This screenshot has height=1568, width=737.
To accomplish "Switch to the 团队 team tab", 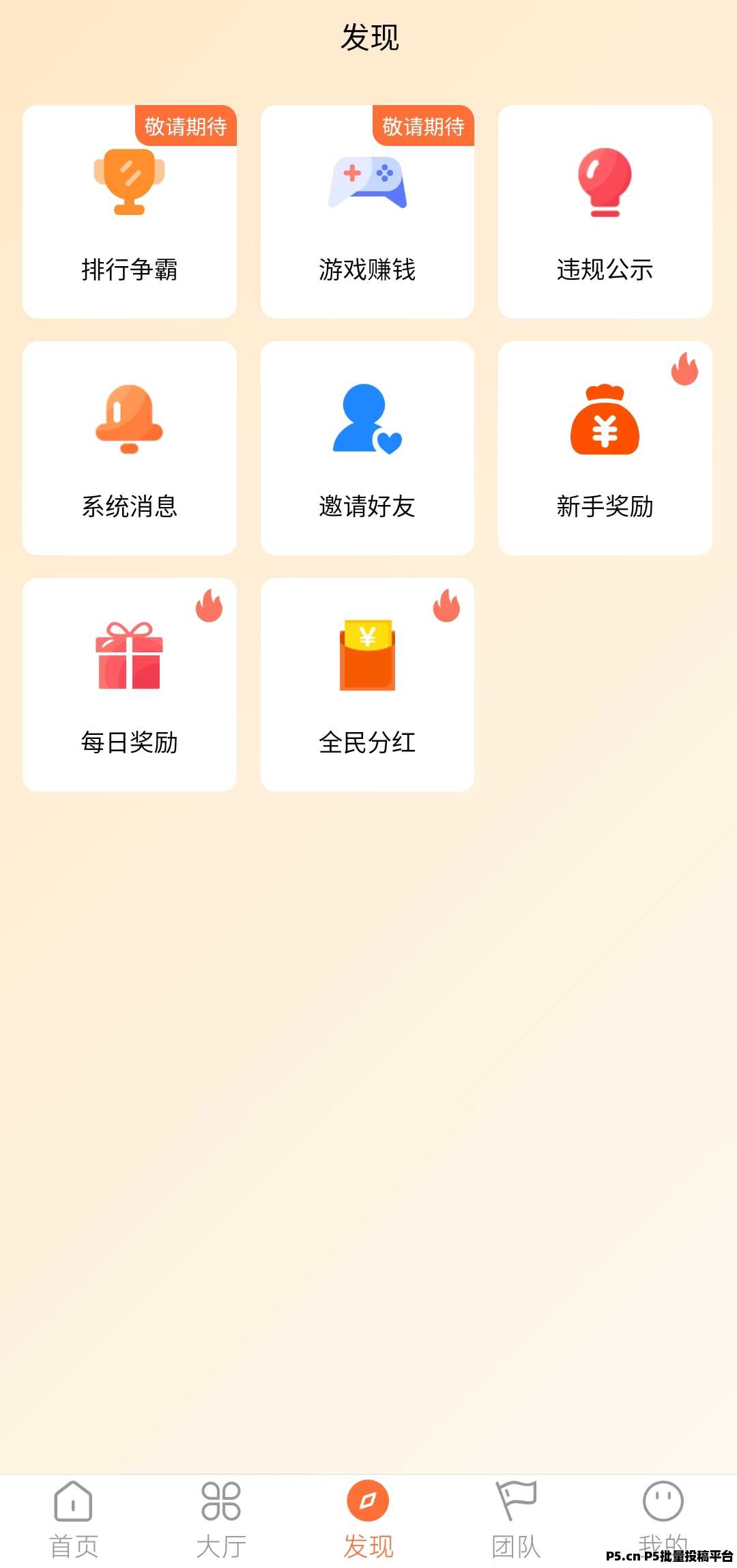I will (516, 1519).
